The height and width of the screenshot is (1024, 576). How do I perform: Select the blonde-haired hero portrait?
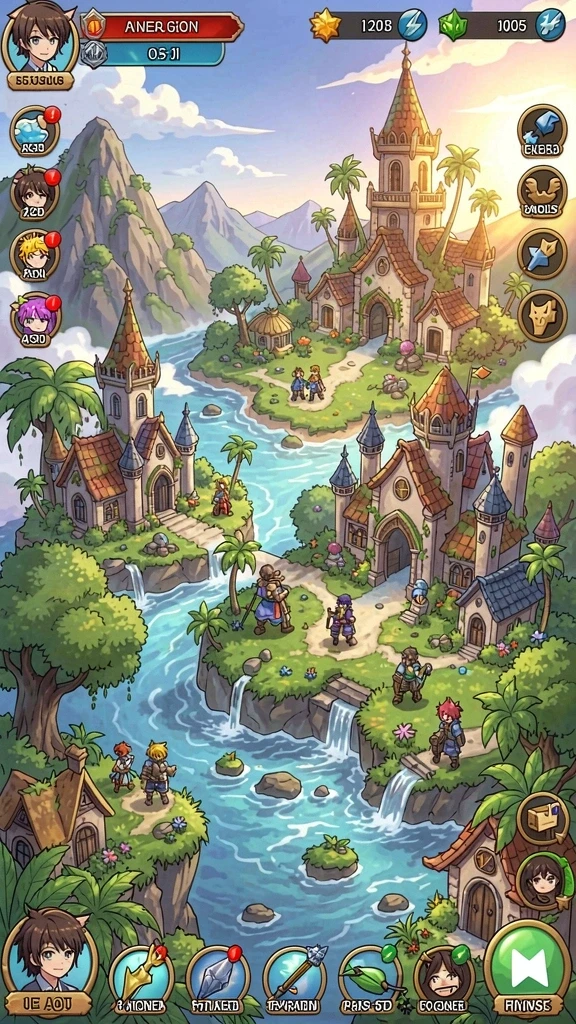pos(35,255)
